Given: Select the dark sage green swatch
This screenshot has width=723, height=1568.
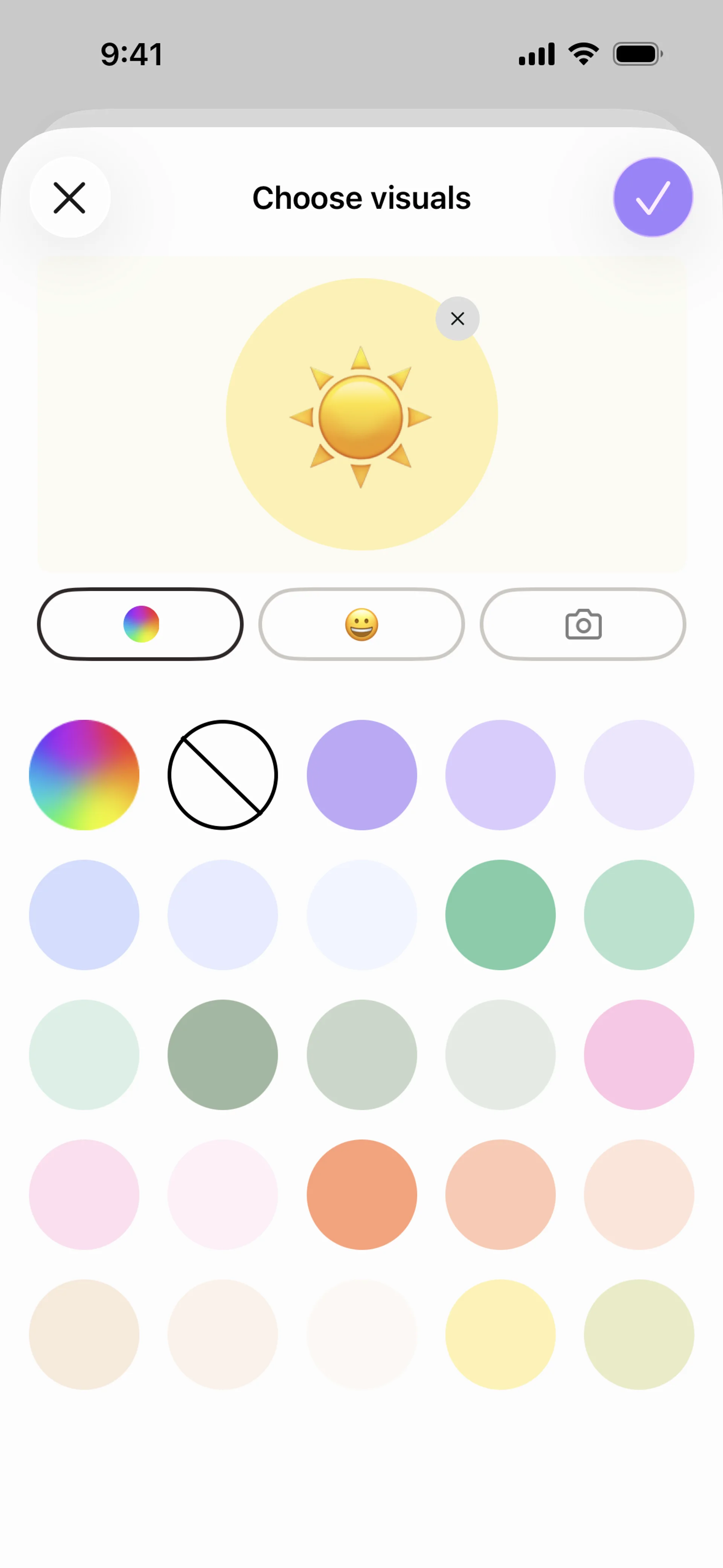Looking at the screenshot, I should point(223,1055).
